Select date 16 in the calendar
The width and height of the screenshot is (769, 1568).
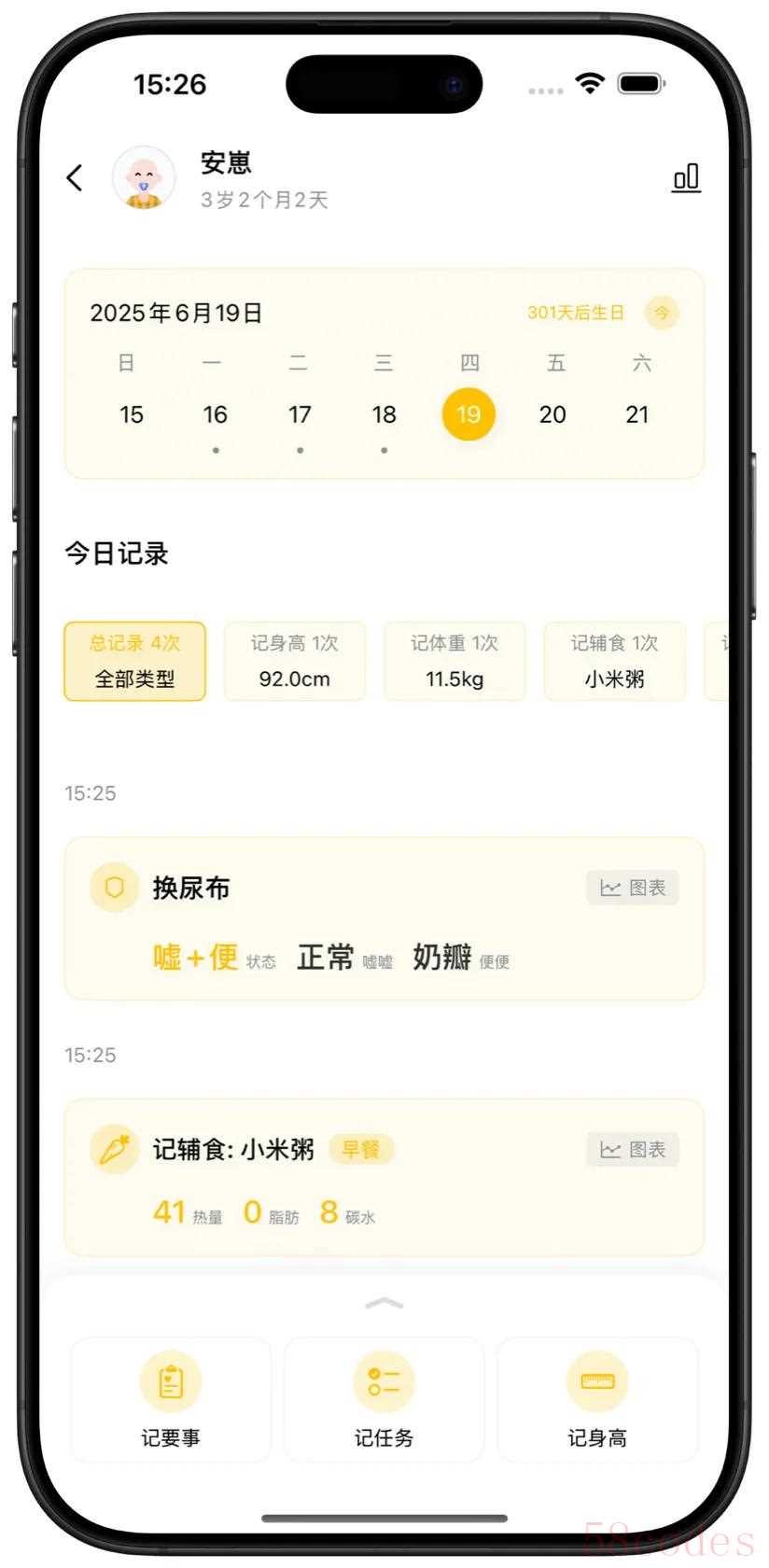click(216, 414)
